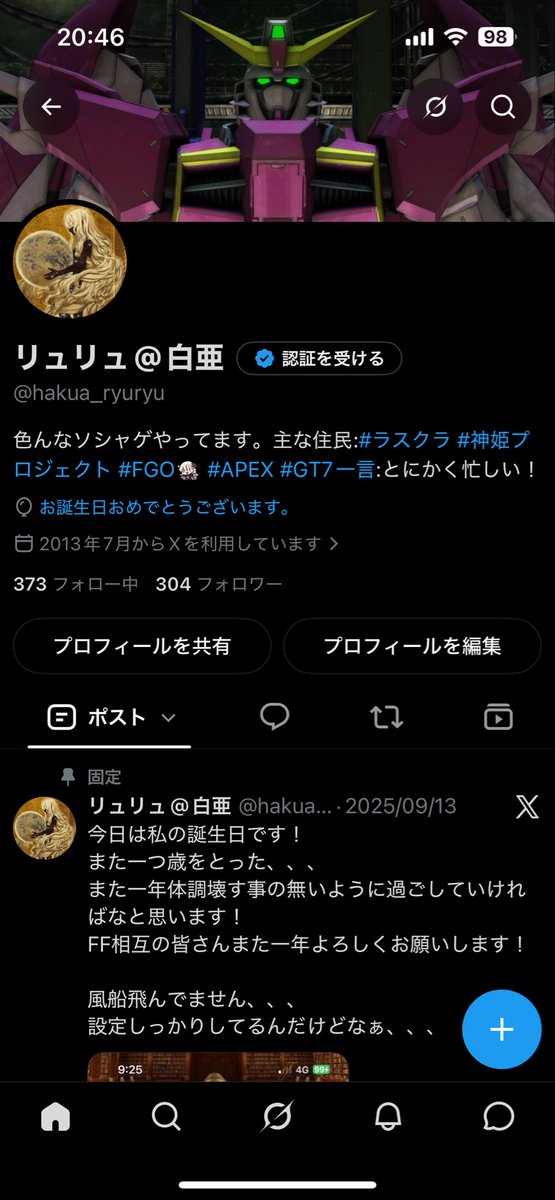View the 373 フォロー中 list
This screenshot has height=1200, width=555.
point(76,584)
